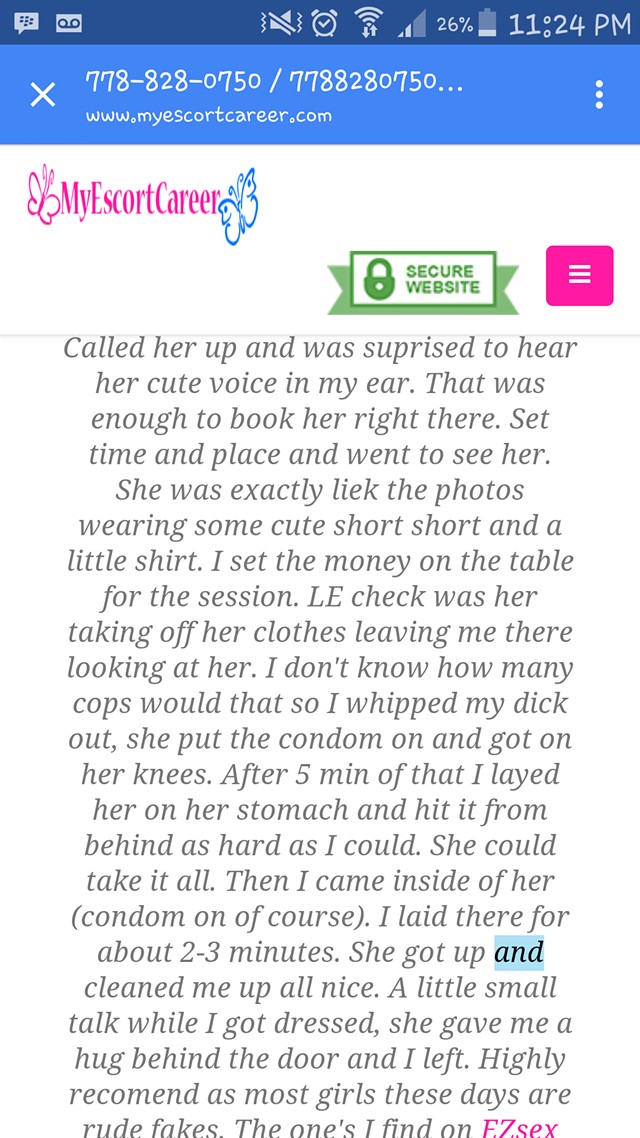Close the browser tab with X

pyautogui.click(x=43, y=94)
